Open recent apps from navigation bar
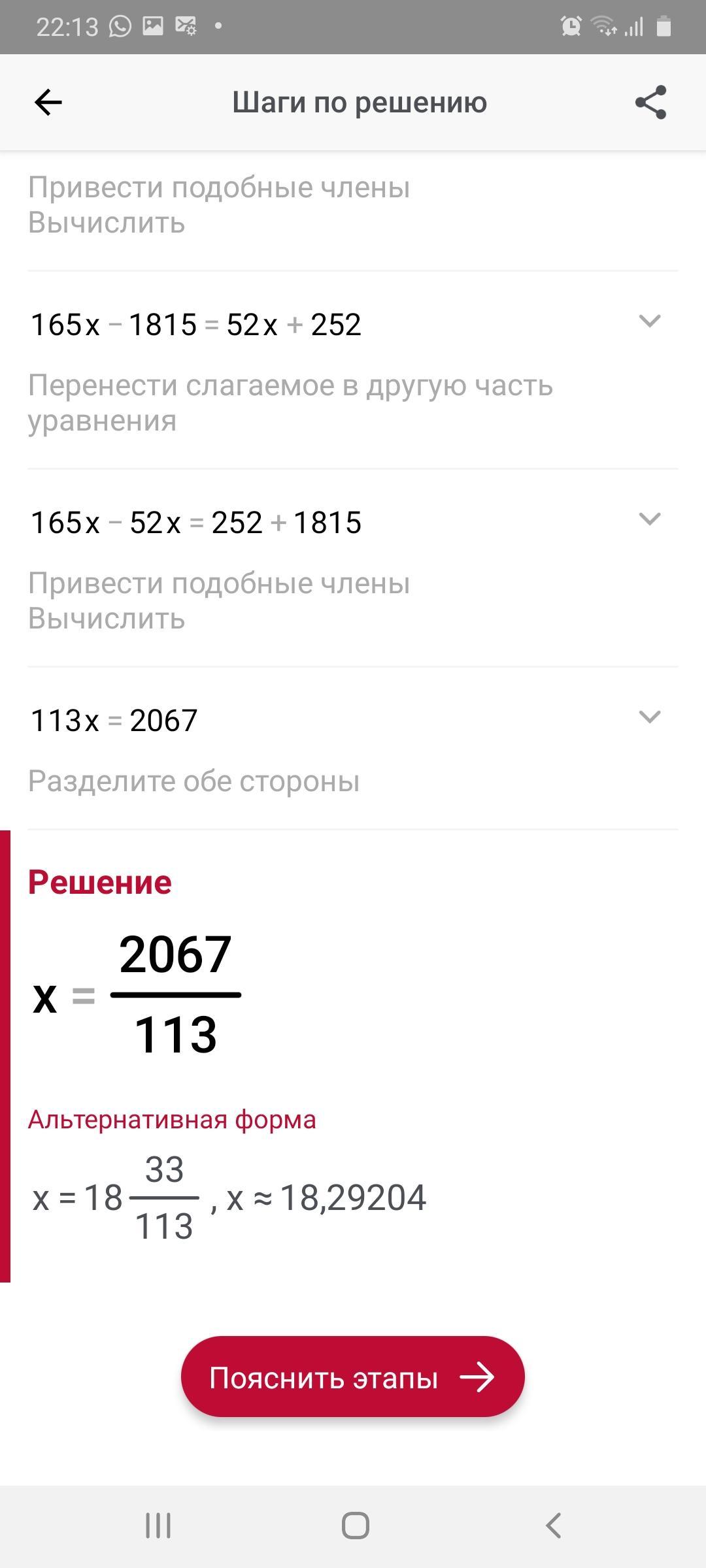The width and height of the screenshot is (706, 1568). coord(158,1526)
